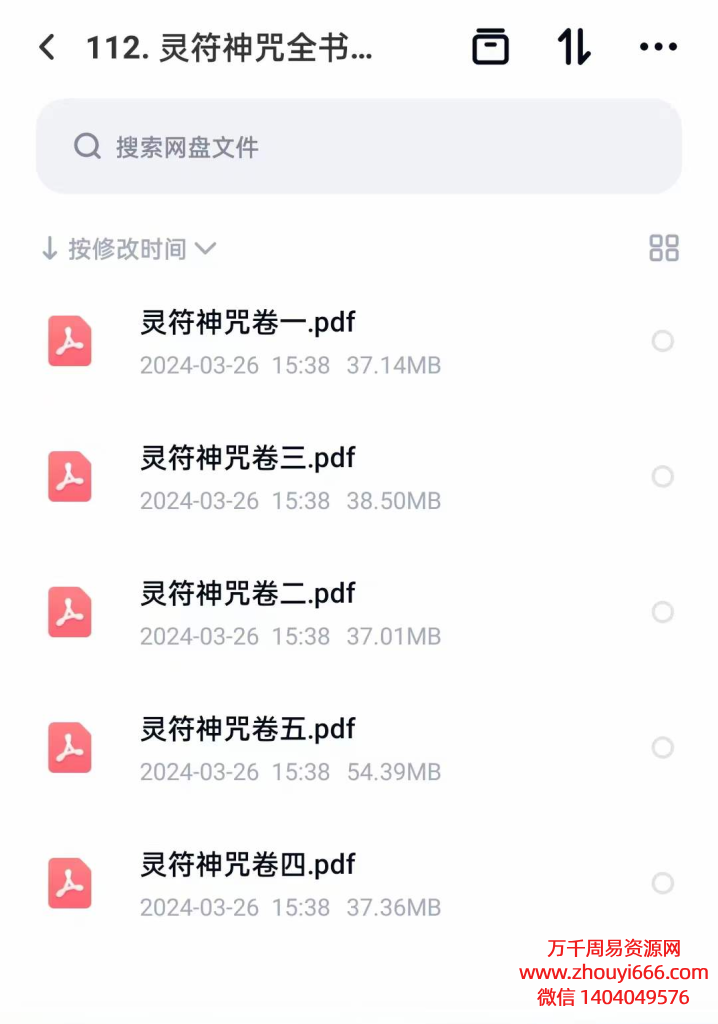Tap the 搜索网盘文件 search box
Screen dimensions: 718x1024
click(x=358, y=147)
